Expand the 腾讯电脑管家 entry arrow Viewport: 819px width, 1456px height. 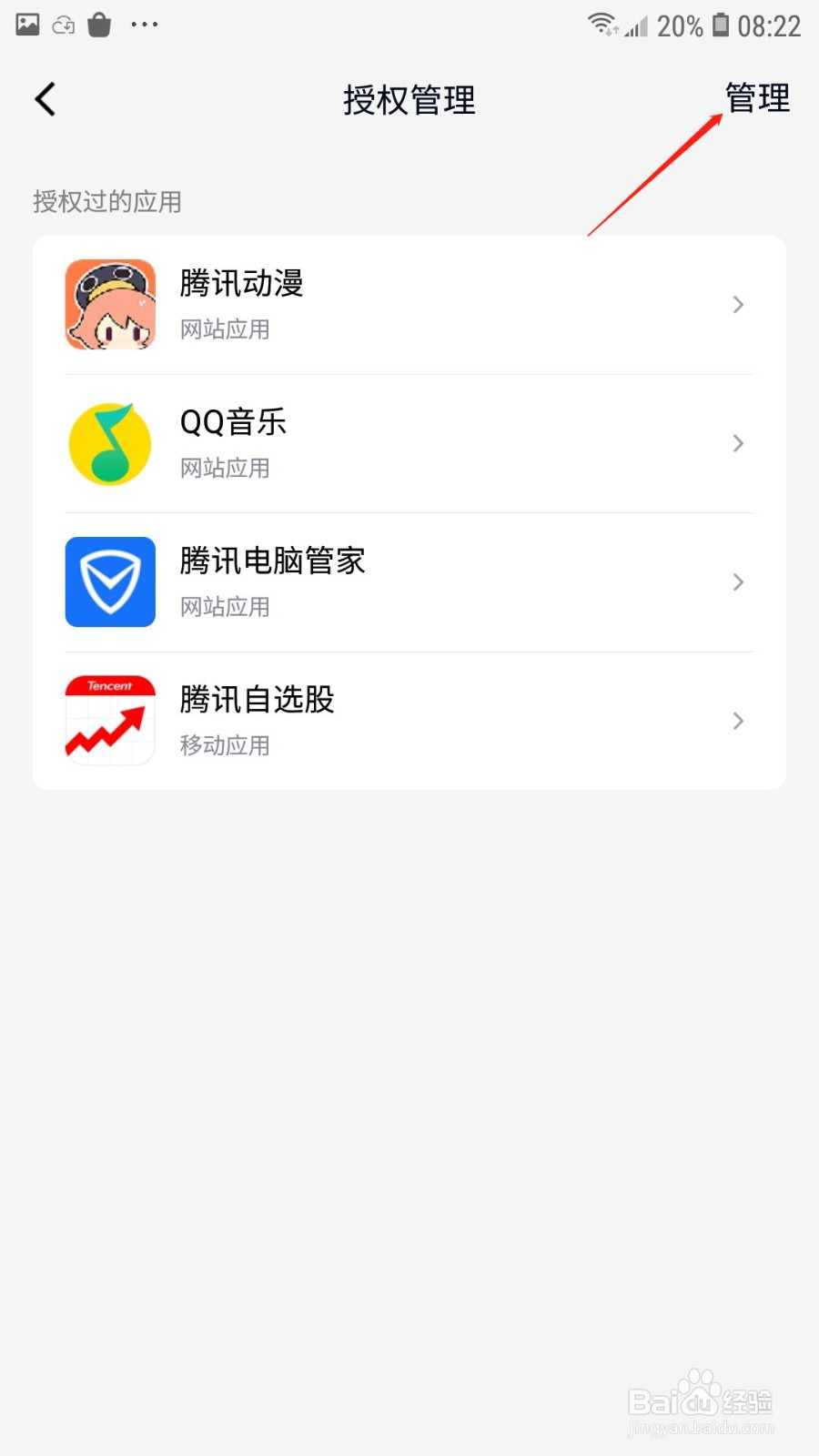[x=738, y=582]
